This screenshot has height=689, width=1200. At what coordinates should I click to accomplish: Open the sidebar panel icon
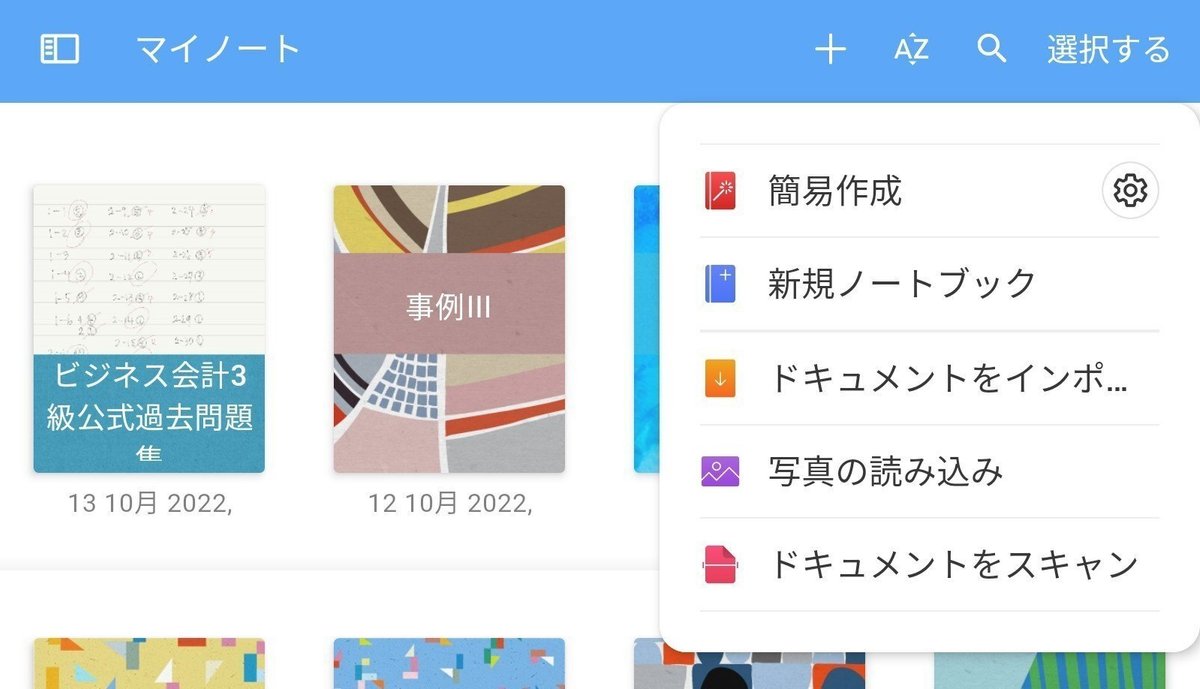click(60, 49)
